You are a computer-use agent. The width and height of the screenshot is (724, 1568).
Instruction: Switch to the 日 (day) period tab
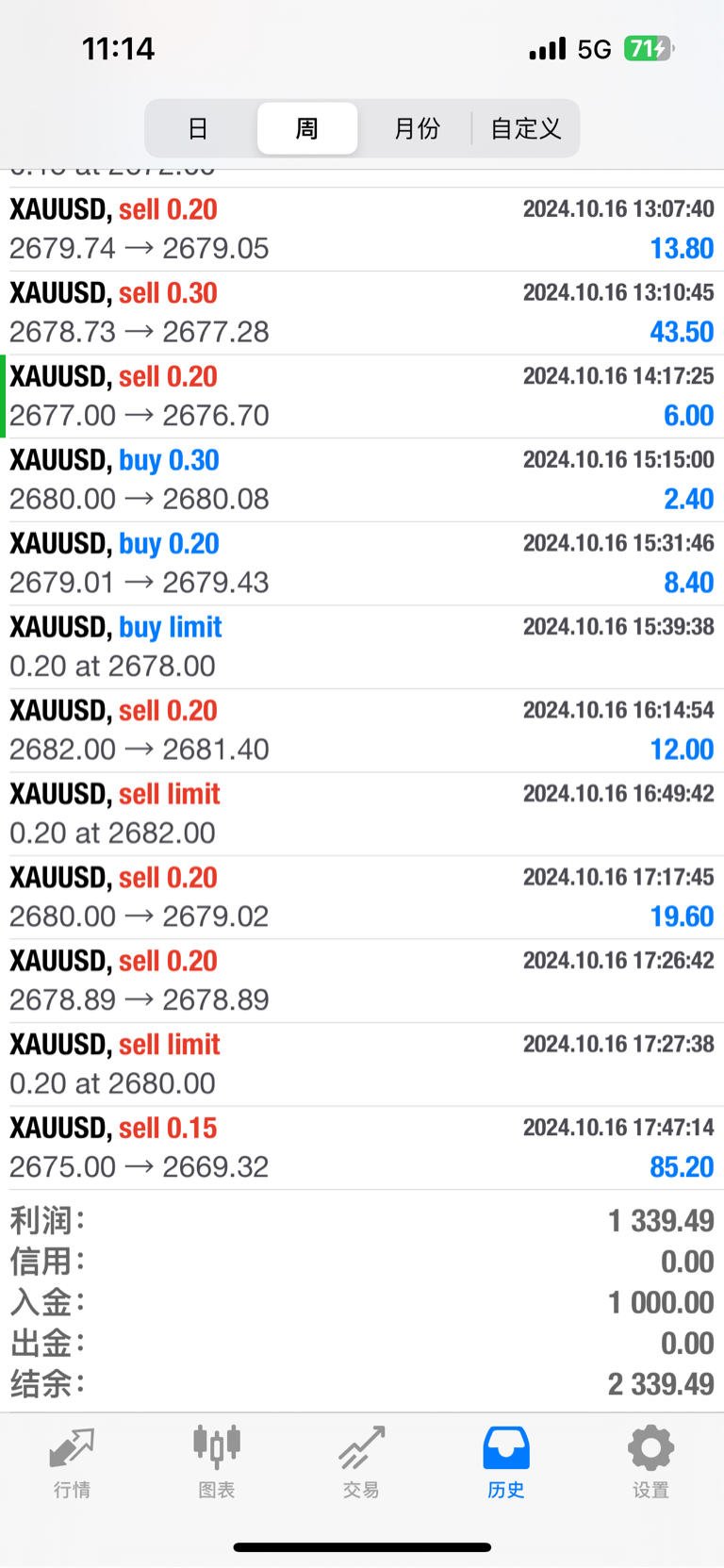[x=198, y=128]
